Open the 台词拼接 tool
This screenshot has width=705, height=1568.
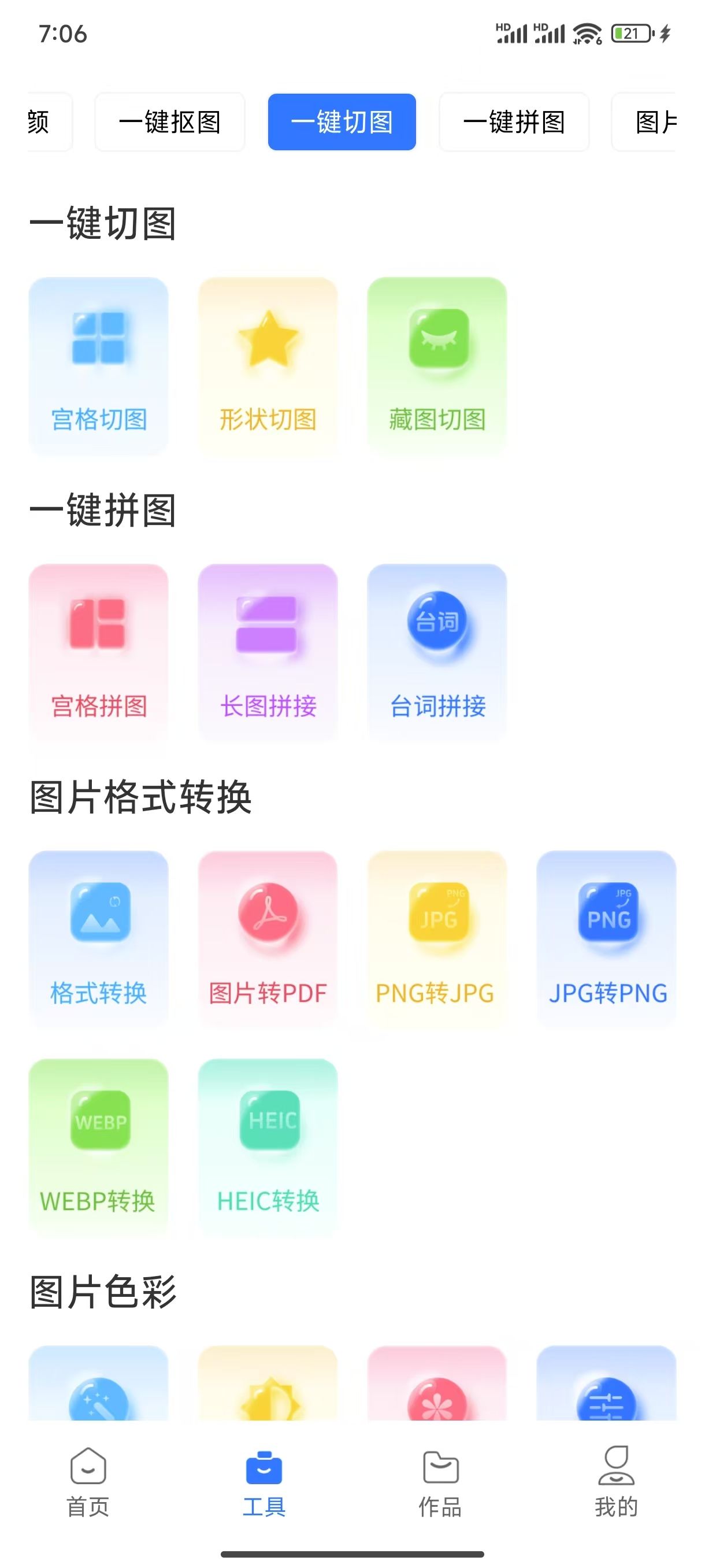[x=437, y=653]
